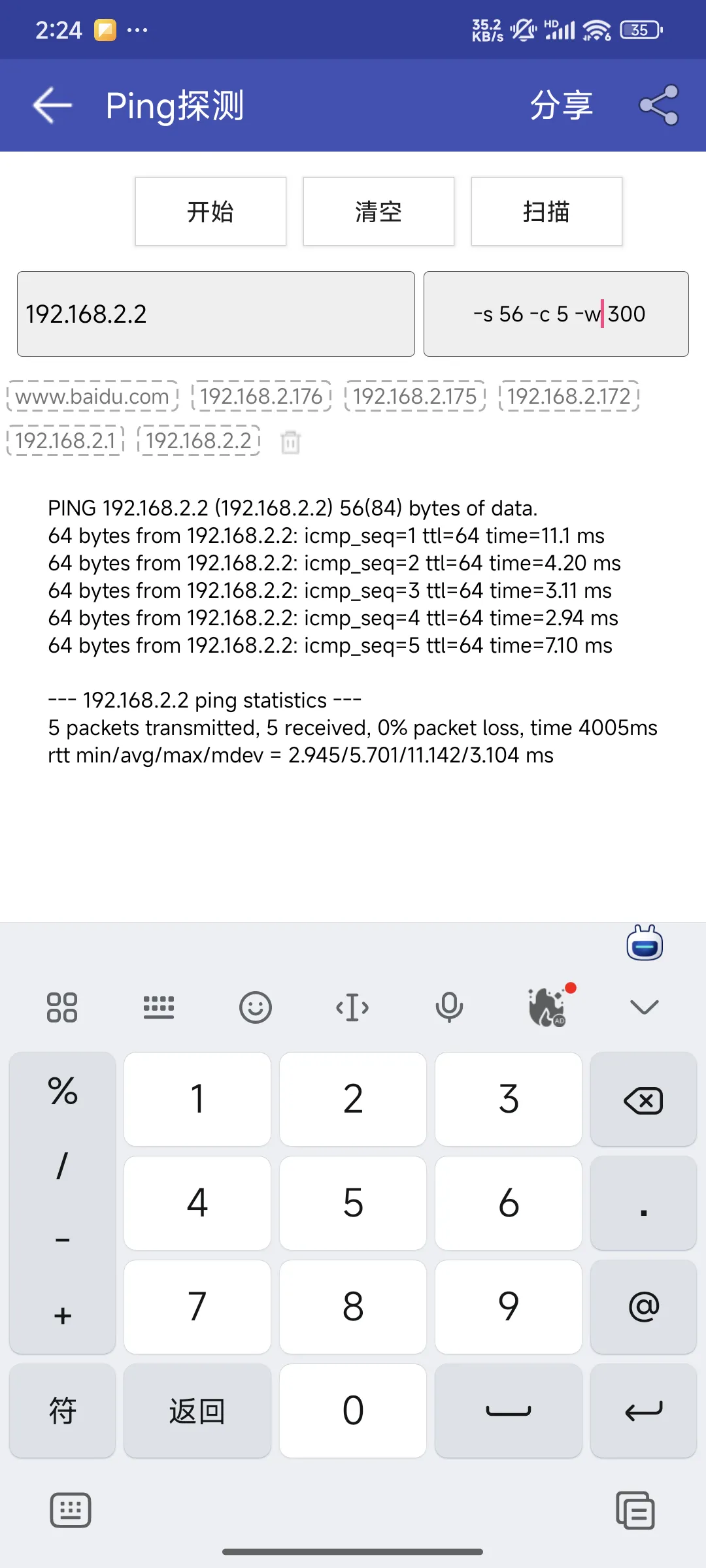Select the 192.168.2.172 history chip
This screenshot has height=1568, width=706.
[x=569, y=397]
